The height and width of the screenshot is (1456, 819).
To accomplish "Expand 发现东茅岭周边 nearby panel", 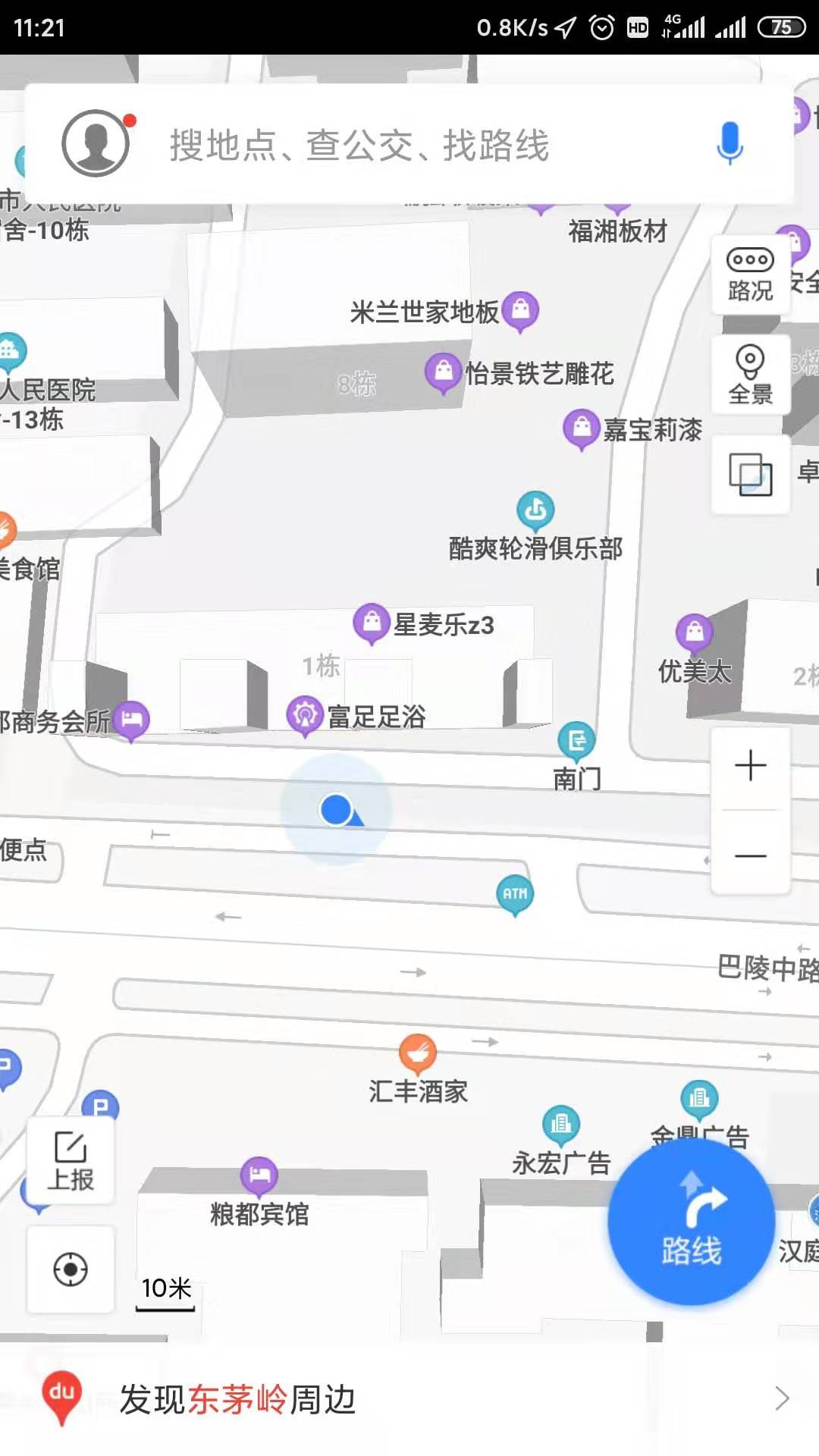I will click(409, 1399).
